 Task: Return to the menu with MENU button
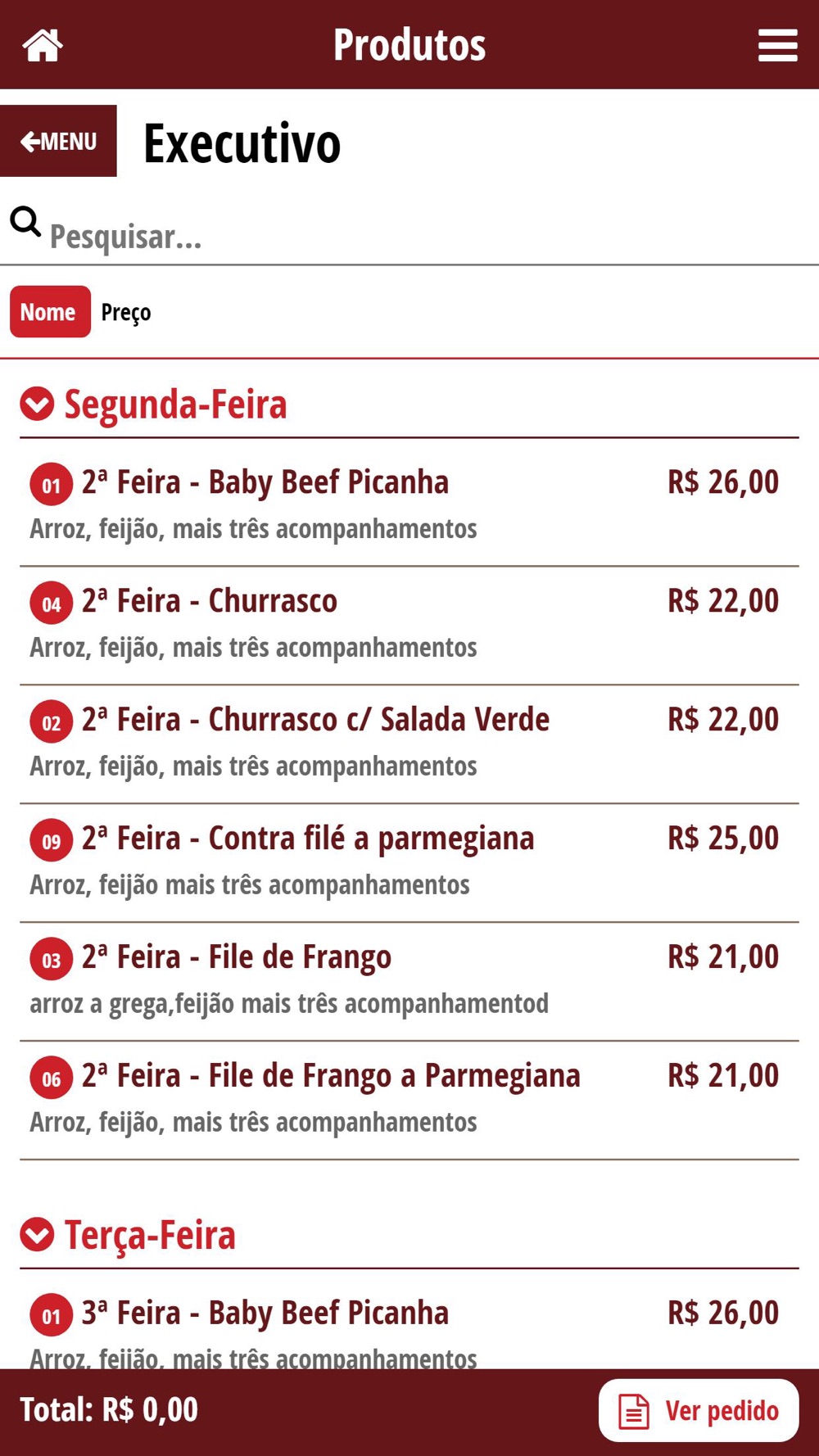click(58, 141)
